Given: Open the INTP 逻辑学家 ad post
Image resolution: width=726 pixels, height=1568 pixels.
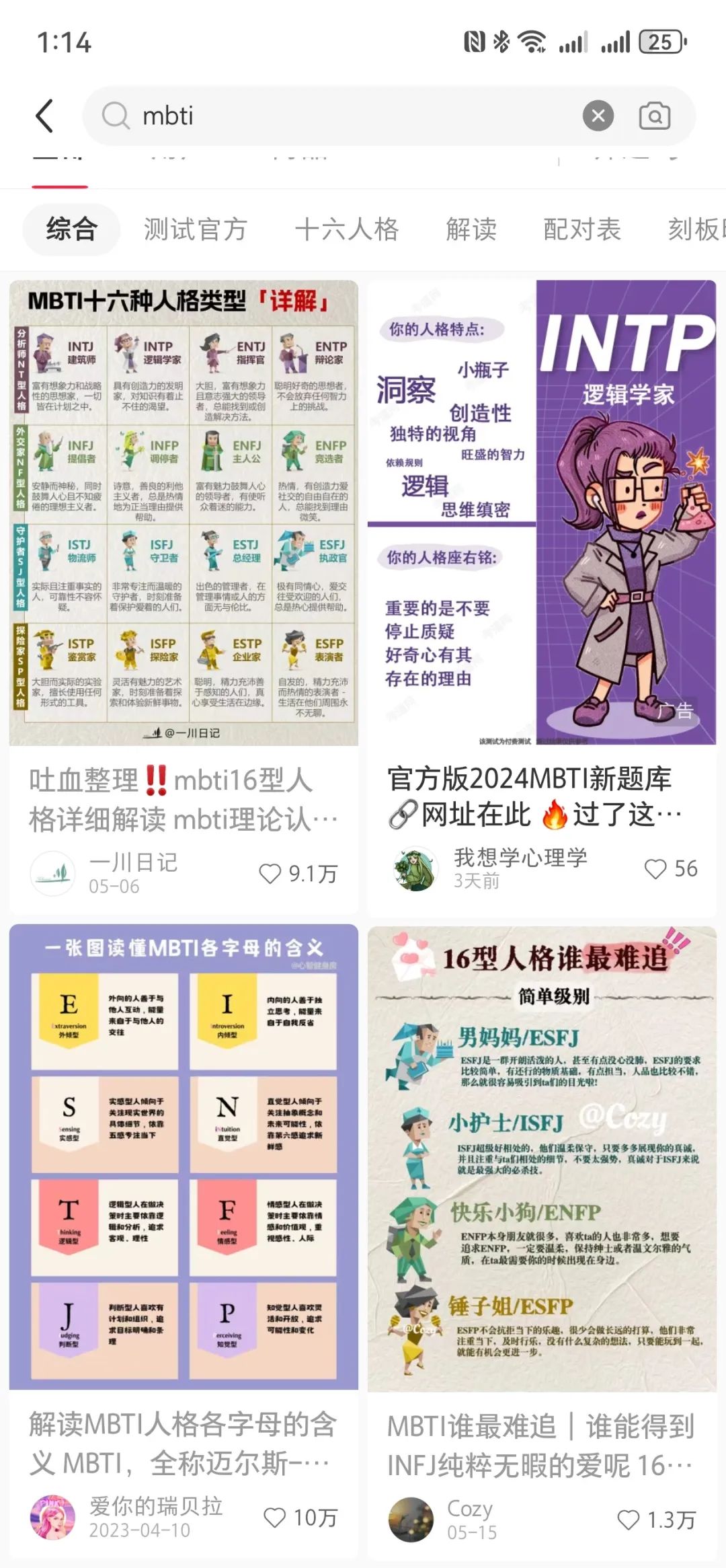Looking at the screenshot, I should click(x=542, y=513).
